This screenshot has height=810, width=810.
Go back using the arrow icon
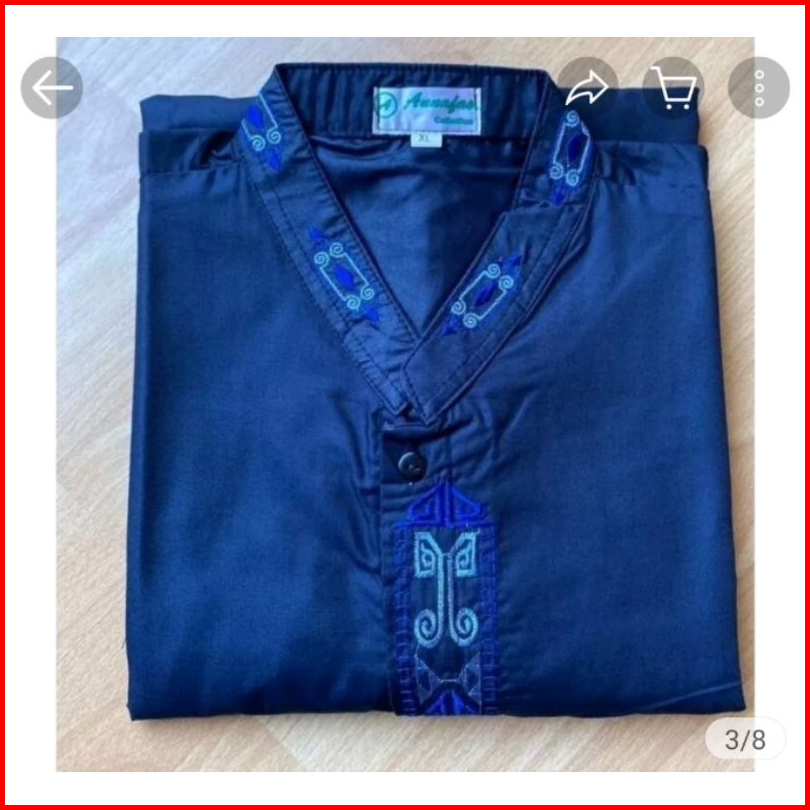tap(51, 88)
